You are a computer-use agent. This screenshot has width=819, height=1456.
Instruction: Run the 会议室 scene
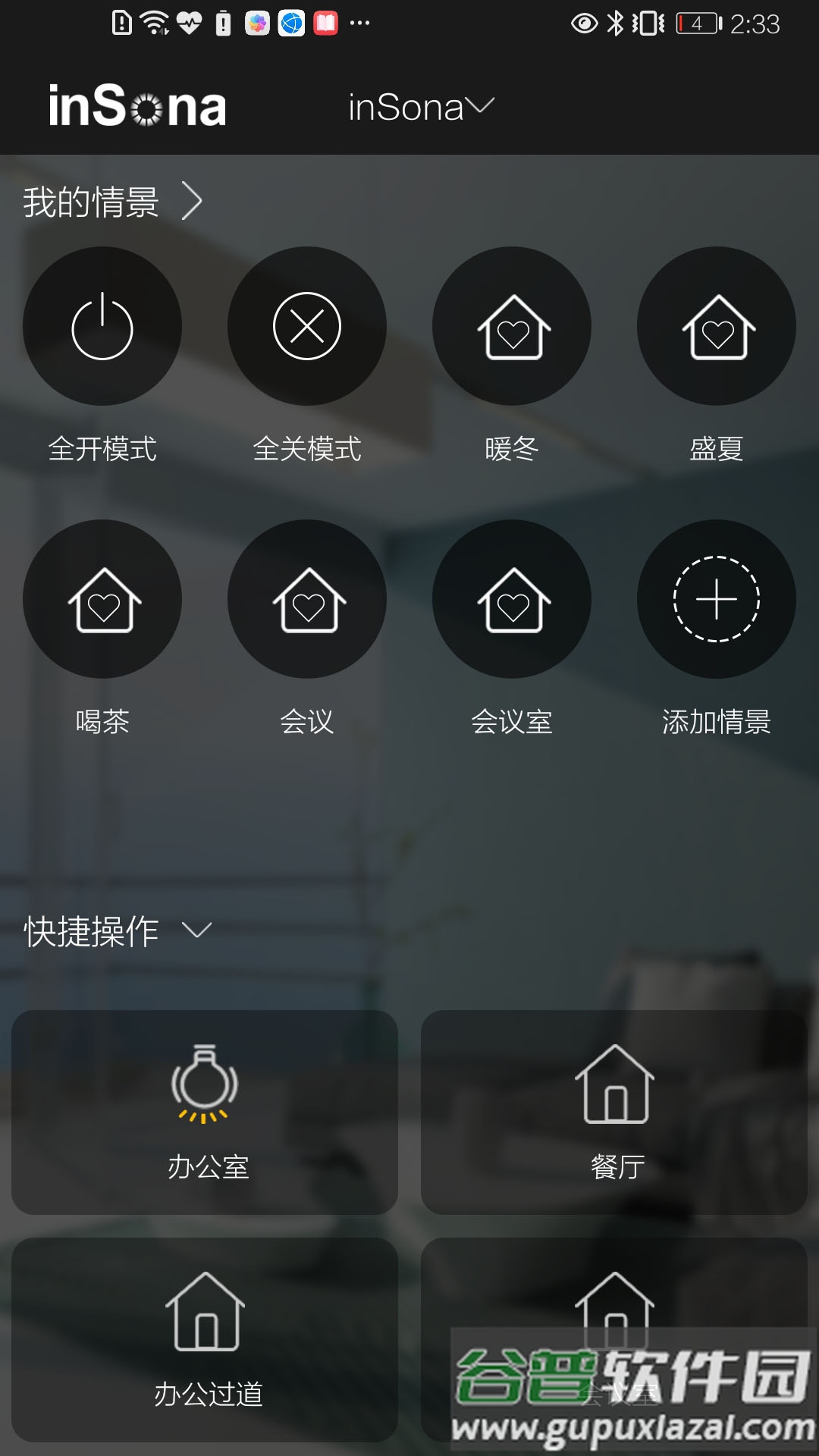(x=512, y=599)
